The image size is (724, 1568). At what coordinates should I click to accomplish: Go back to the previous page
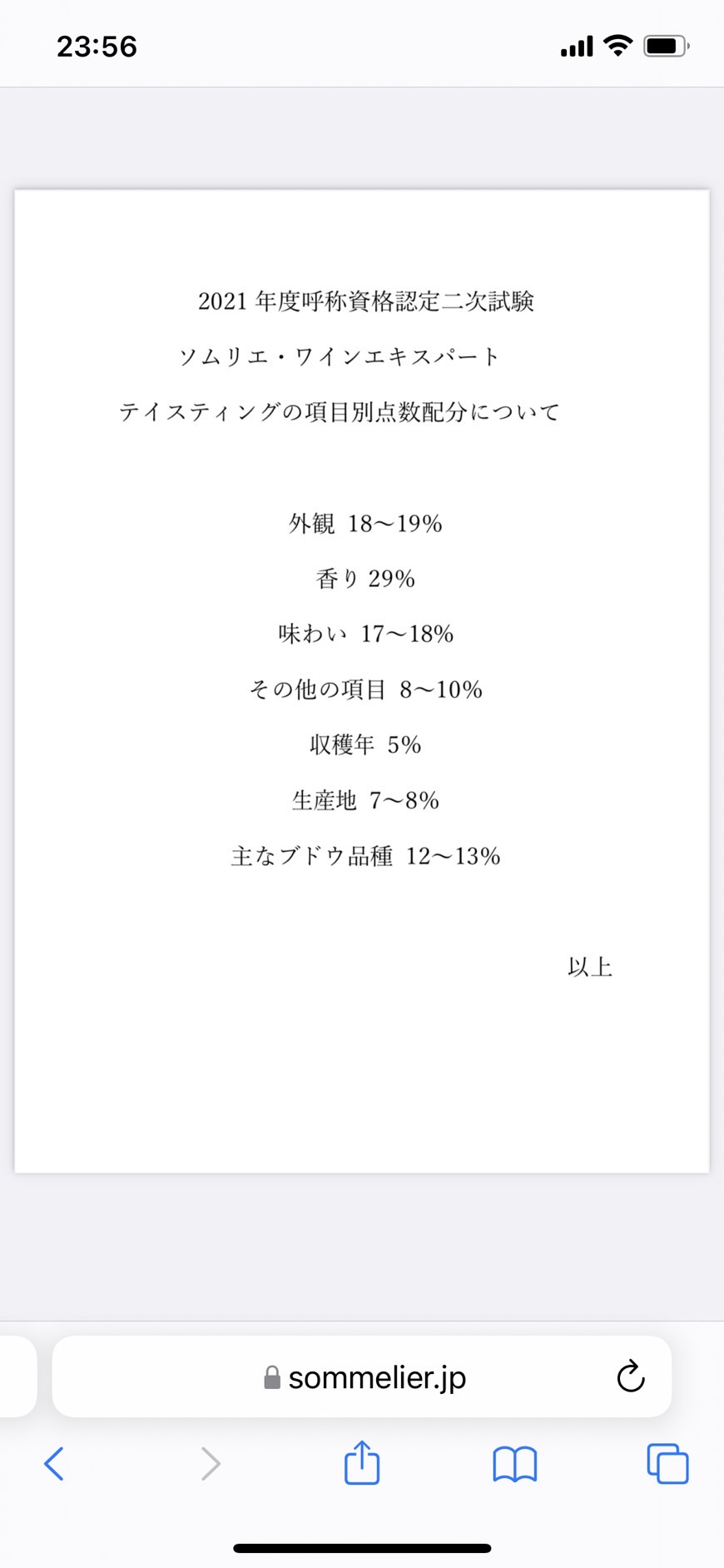tap(54, 1464)
